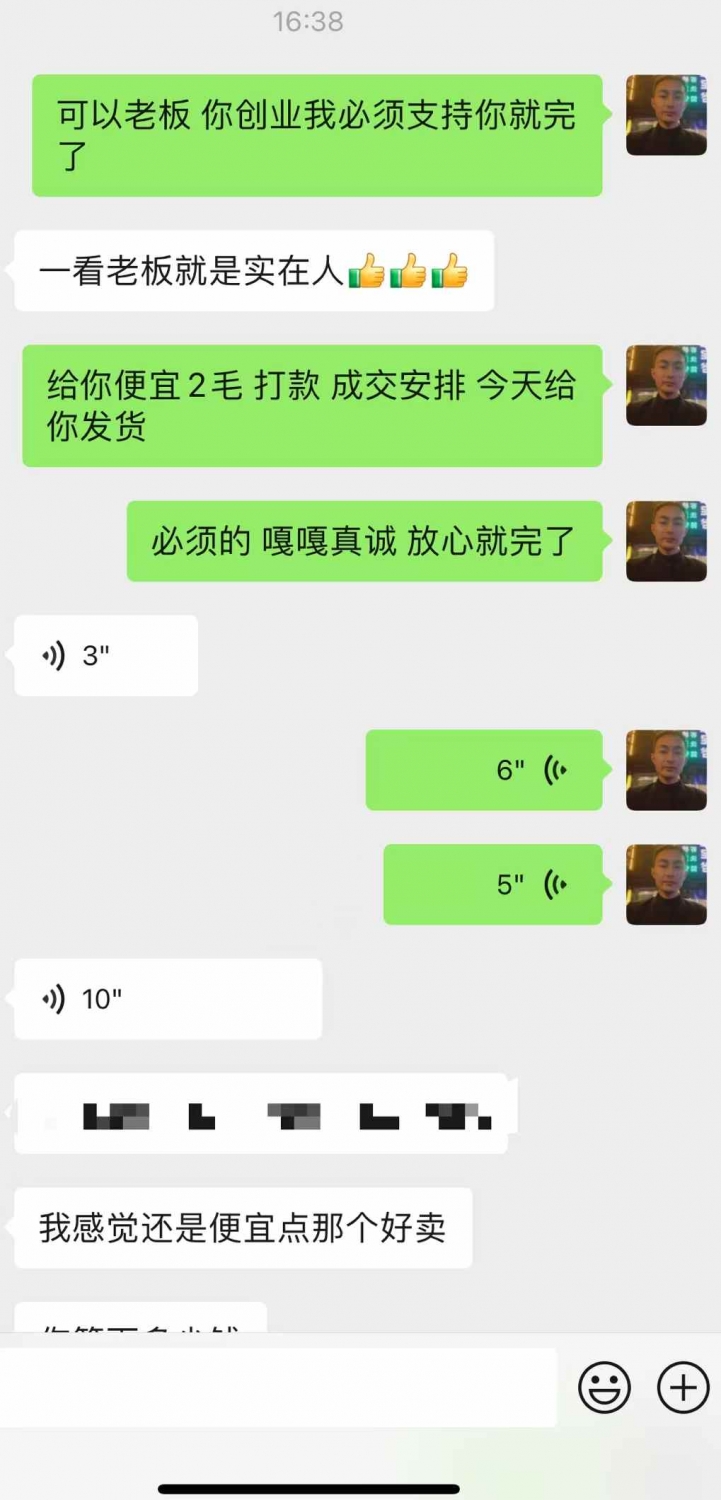
Task: Open the emoji picker
Action: click(x=605, y=1388)
